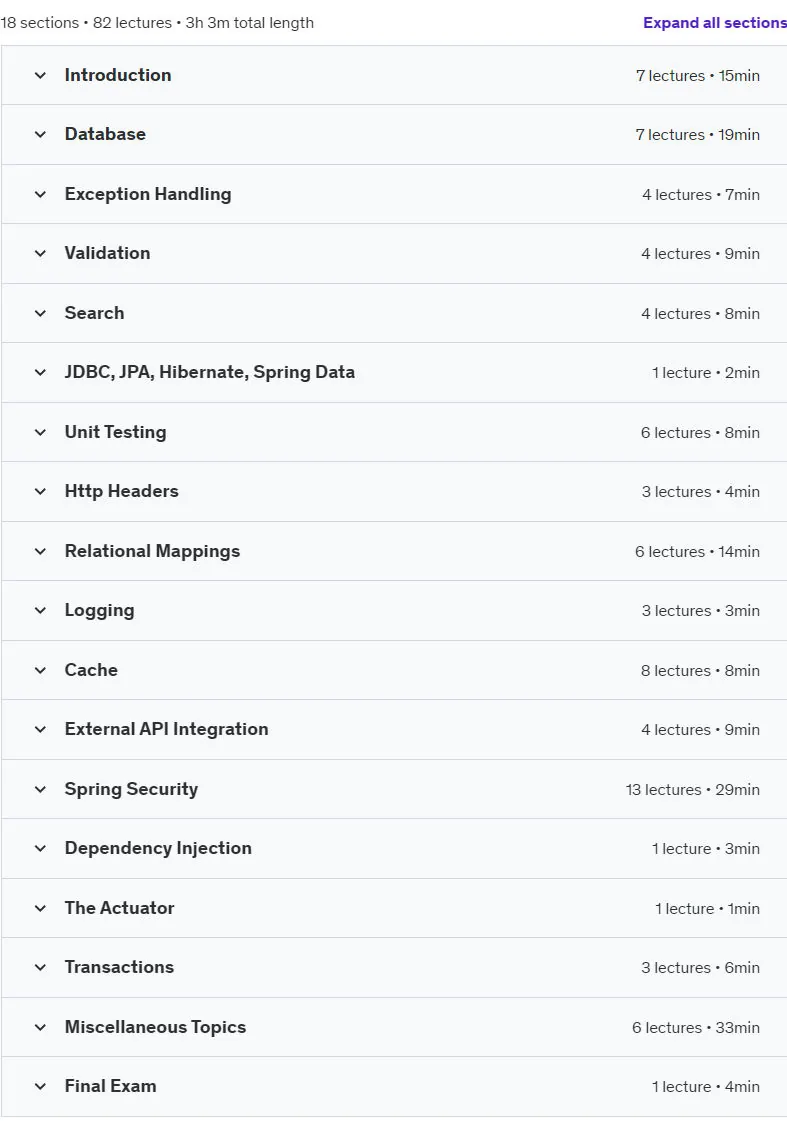Show lectures in the Search section
This screenshot has height=1121, width=787.
tap(394, 313)
